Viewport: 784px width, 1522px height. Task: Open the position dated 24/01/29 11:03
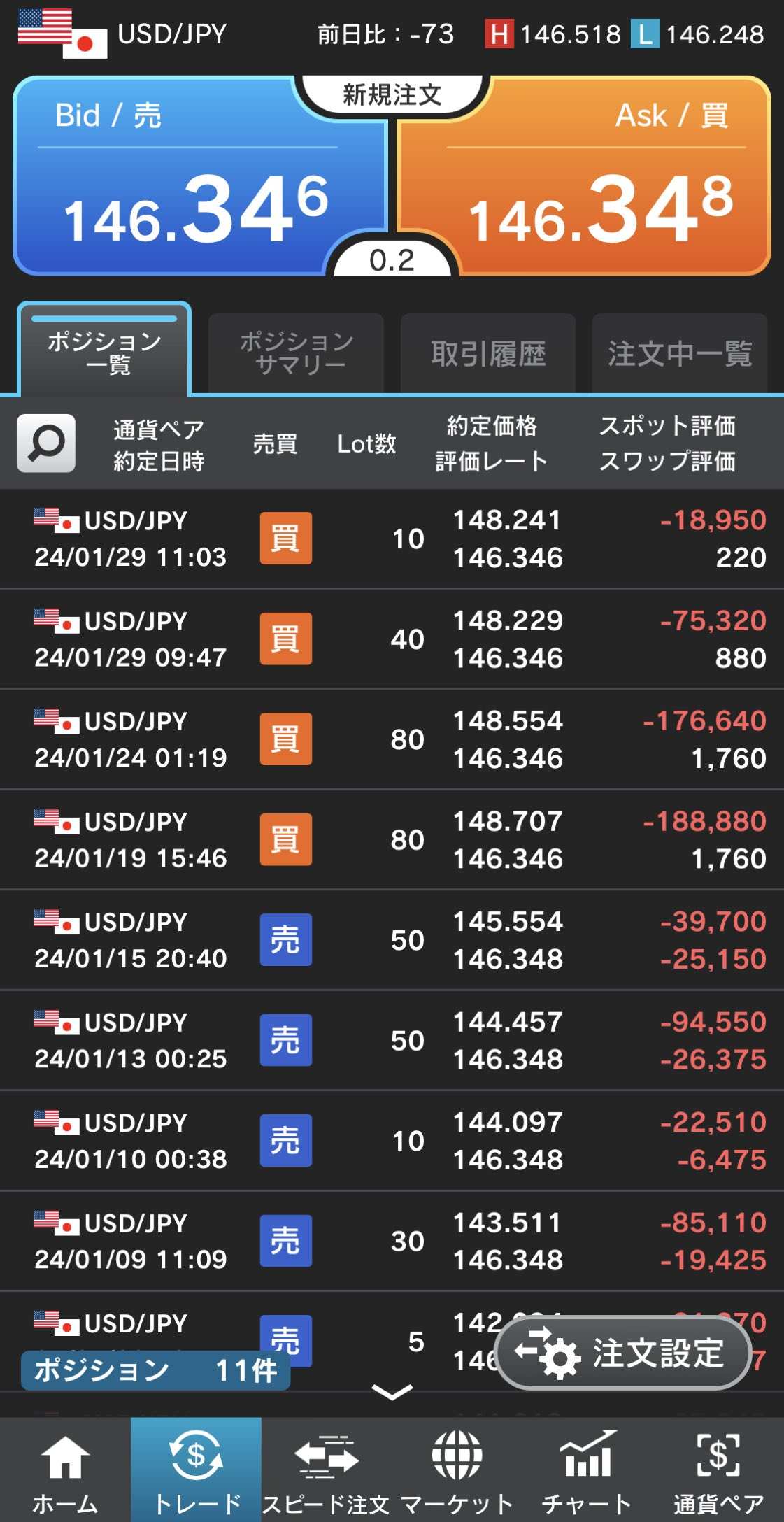(x=392, y=539)
